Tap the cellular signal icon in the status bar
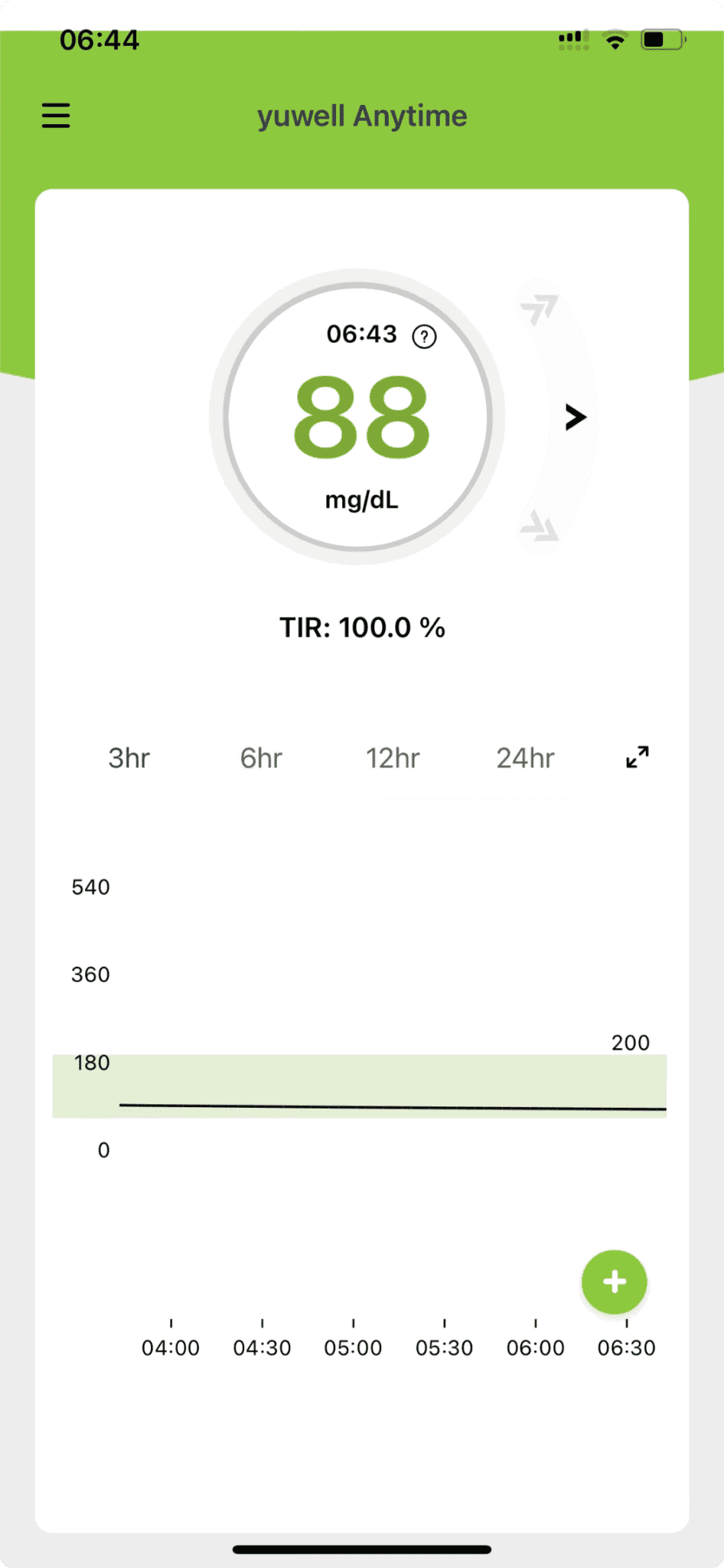Viewport: 724px width, 1568px height. (572, 38)
